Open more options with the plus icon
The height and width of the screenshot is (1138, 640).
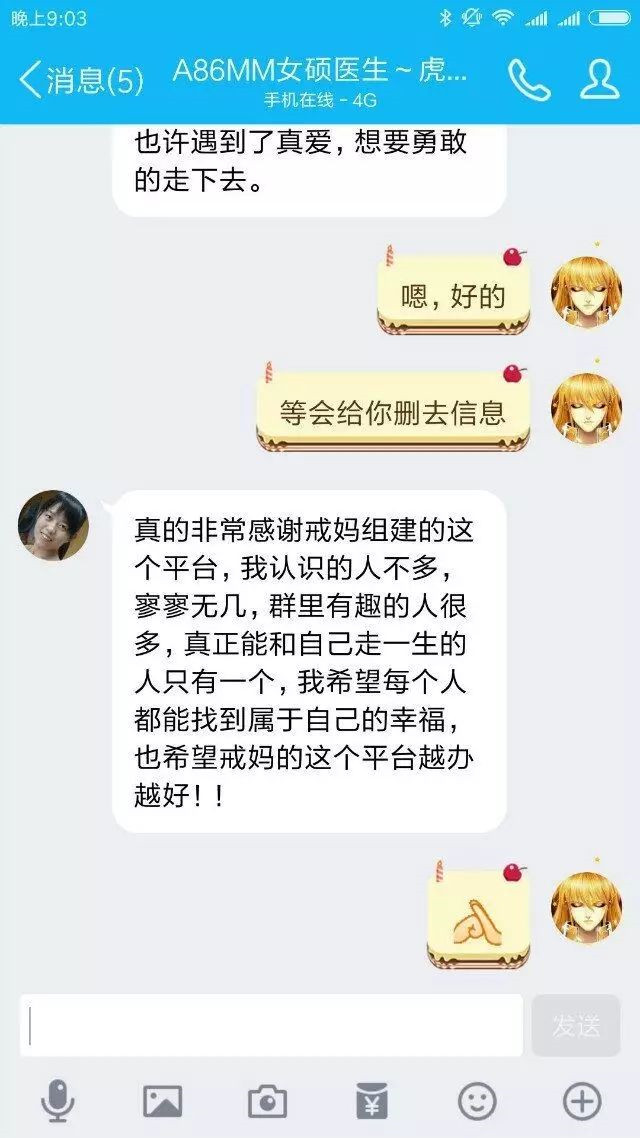(x=582, y=1102)
